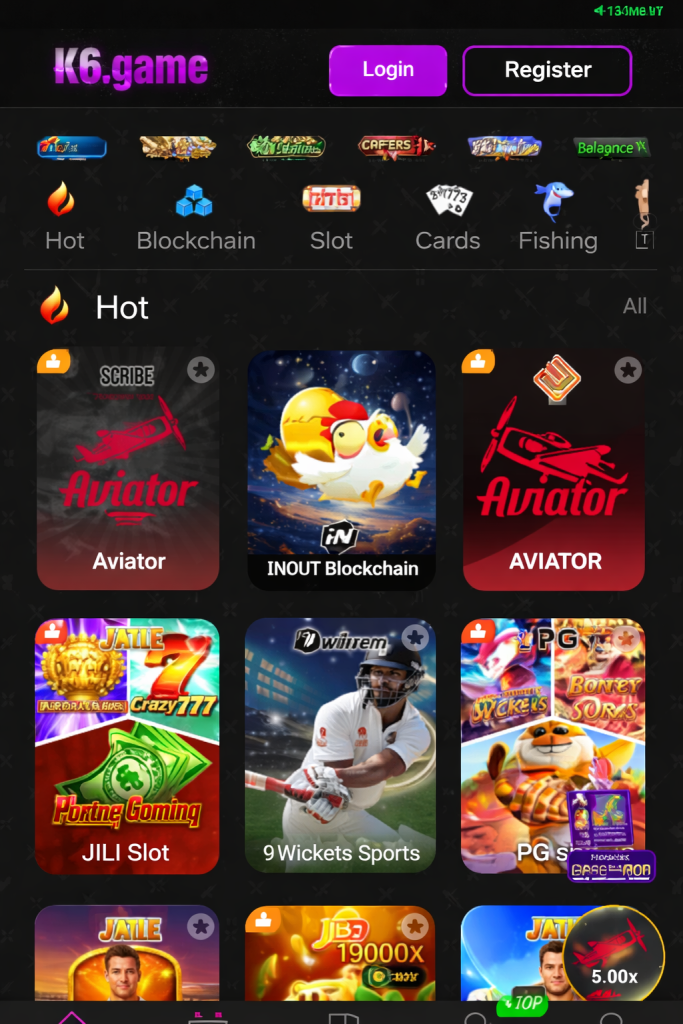683x1024 pixels.
Task: Open the INOUT Blockchain game
Action: point(341,468)
